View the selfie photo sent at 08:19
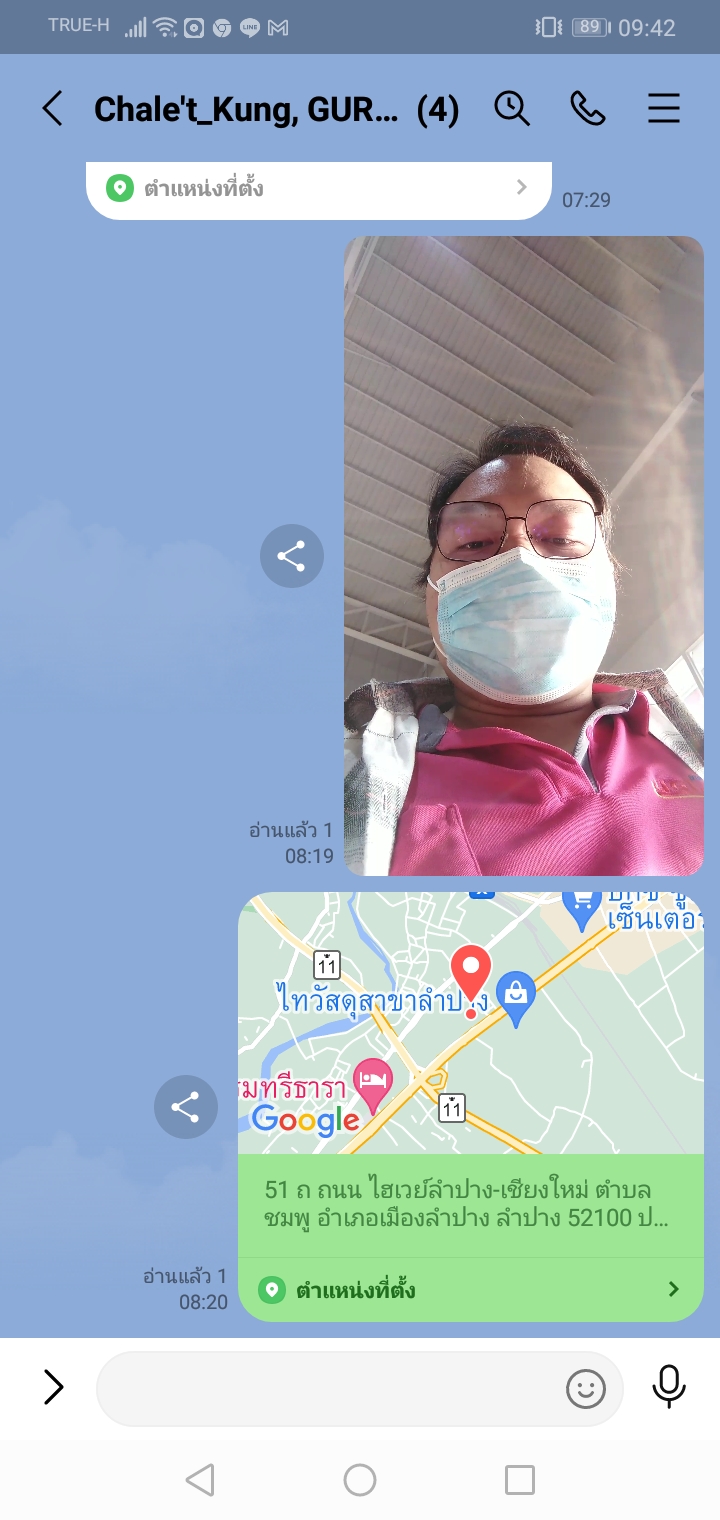Screen dimensions: 720x1520 (x=524, y=556)
